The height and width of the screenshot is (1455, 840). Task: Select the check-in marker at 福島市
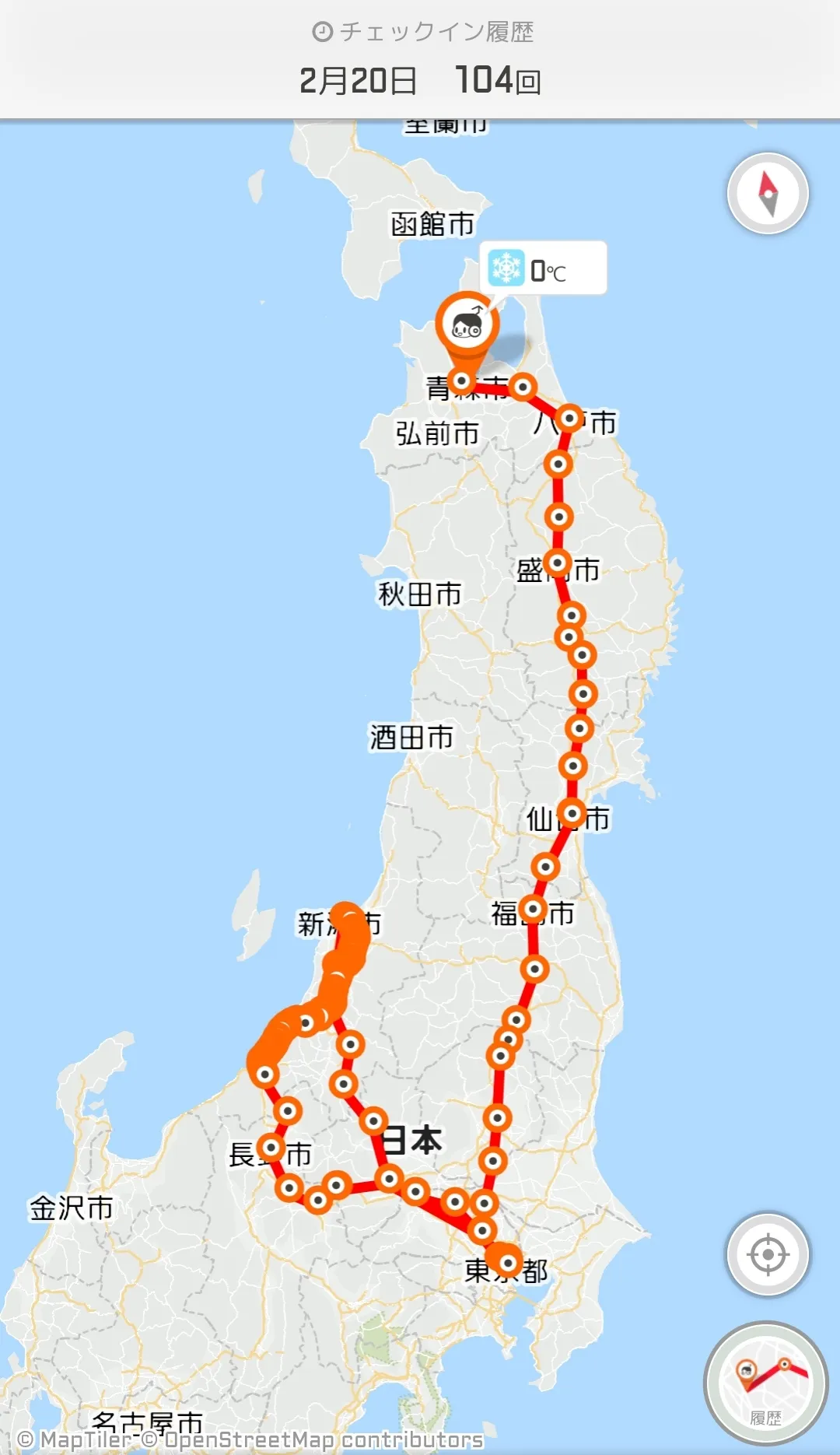pos(534,909)
